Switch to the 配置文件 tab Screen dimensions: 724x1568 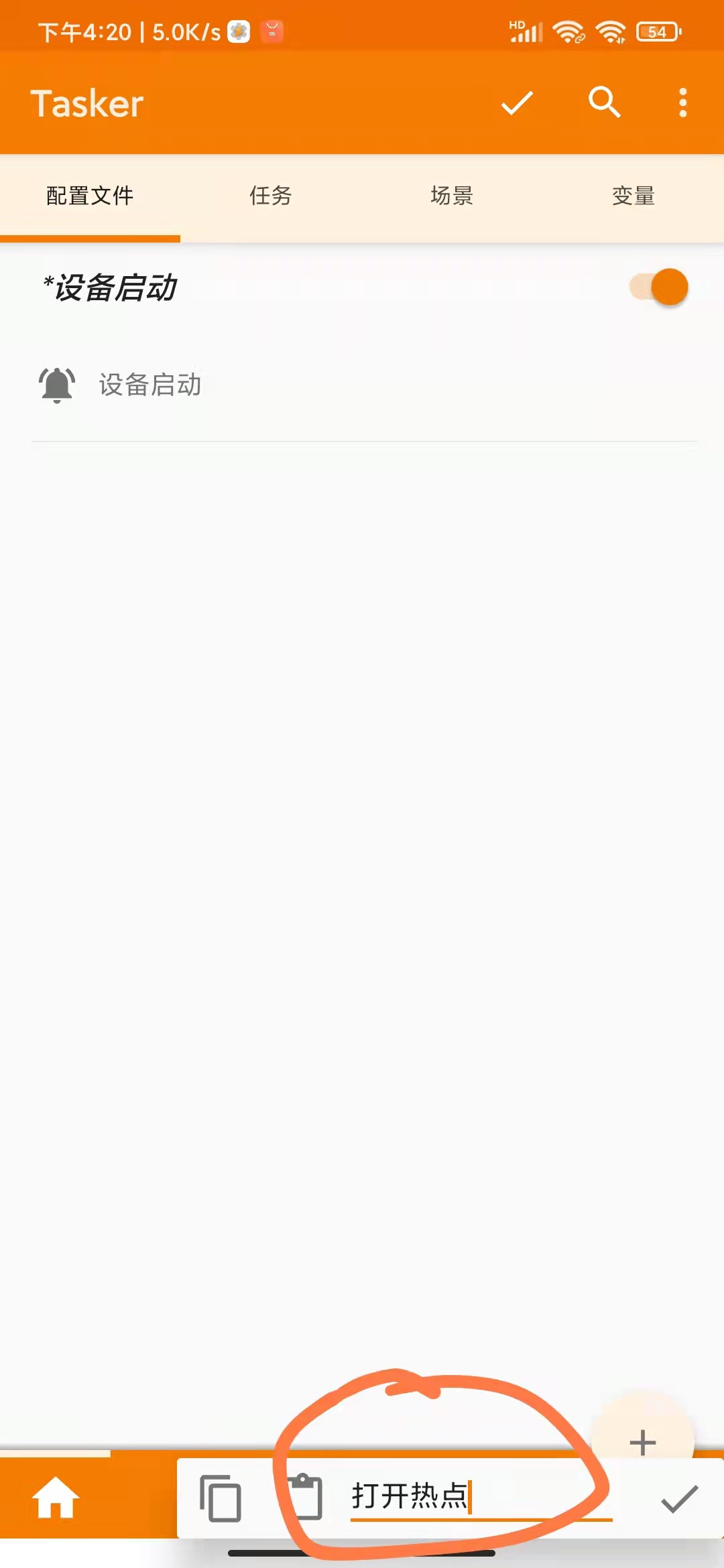click(90, 196)
